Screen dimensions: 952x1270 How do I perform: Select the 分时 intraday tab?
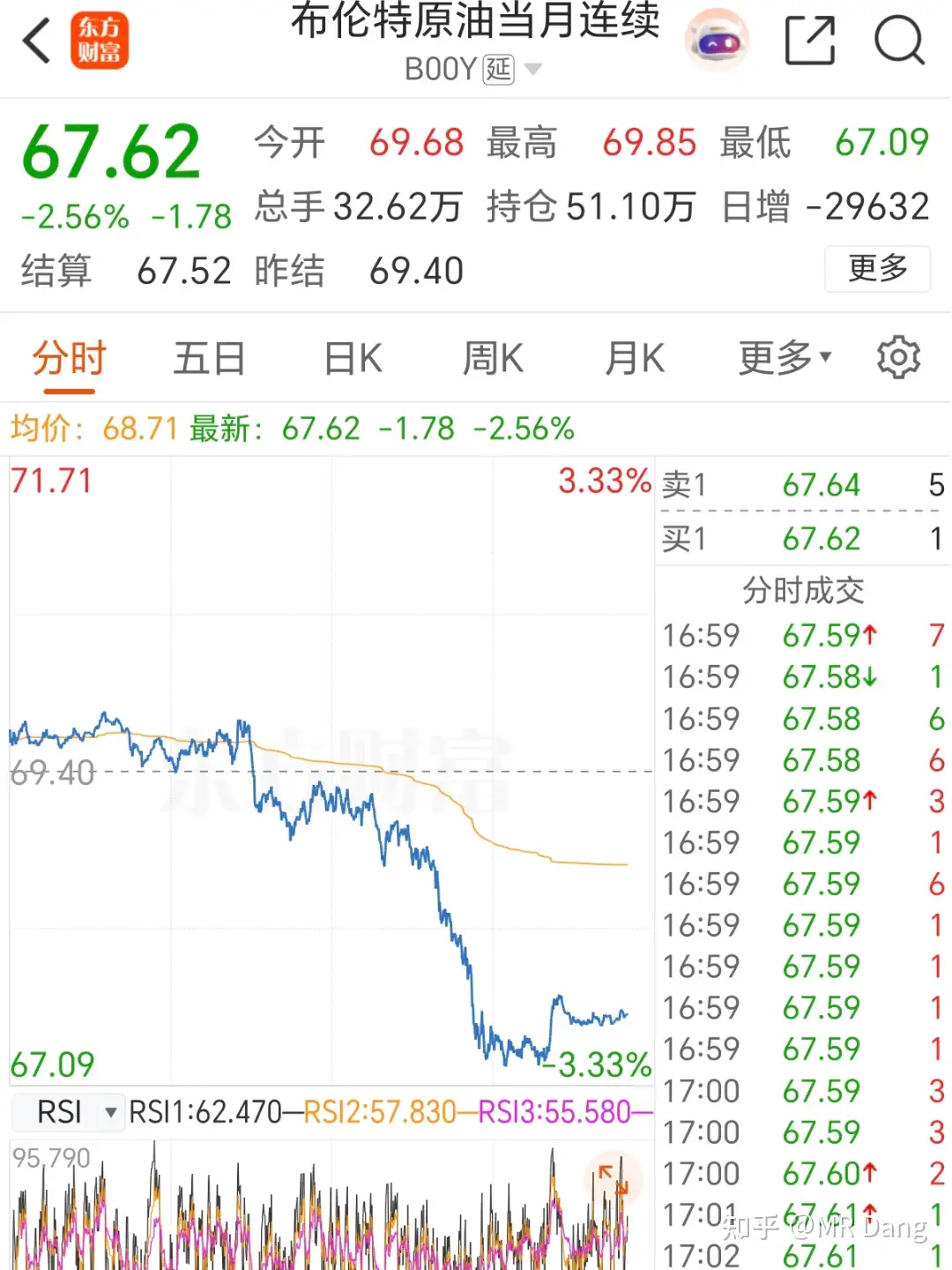coord(67,357)
